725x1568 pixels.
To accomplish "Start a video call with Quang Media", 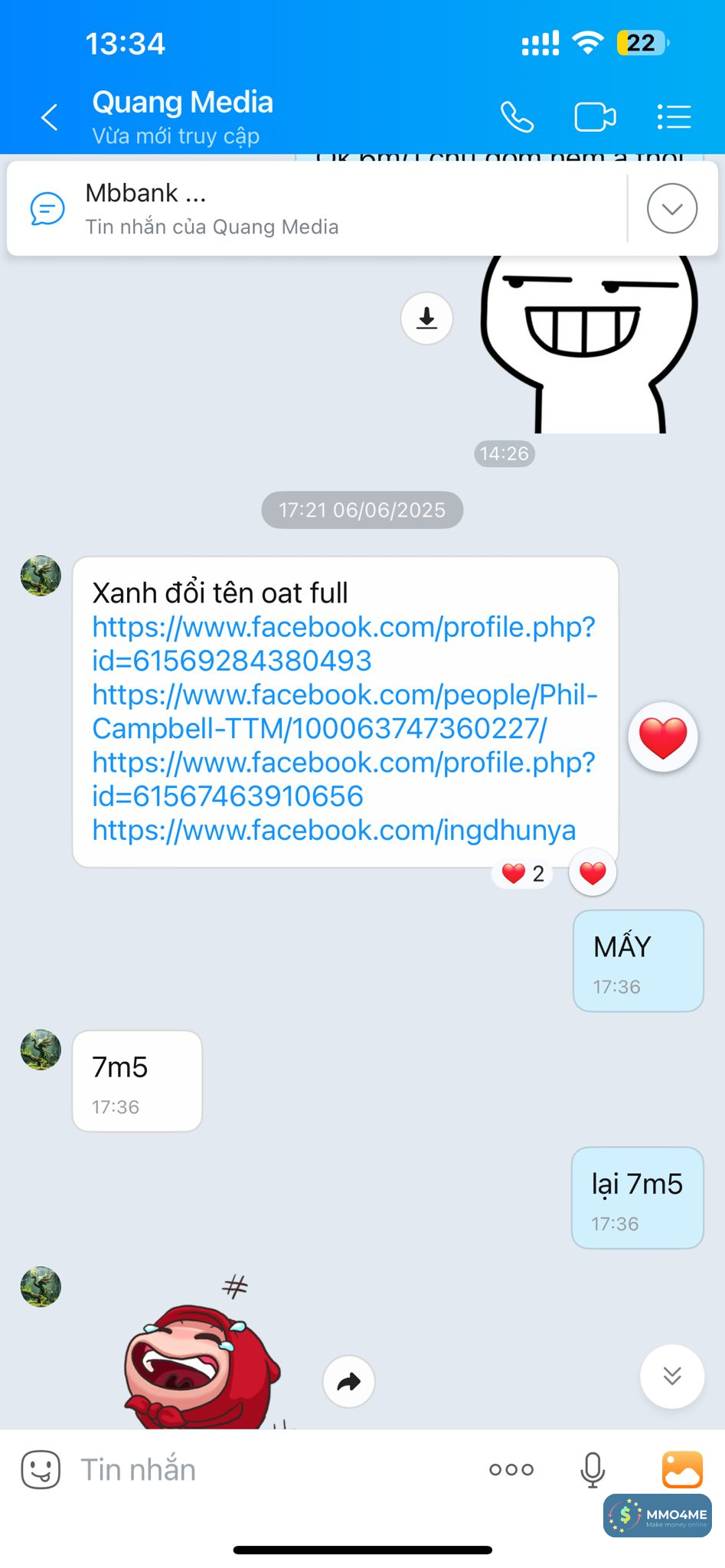I will tap(595, 117).
